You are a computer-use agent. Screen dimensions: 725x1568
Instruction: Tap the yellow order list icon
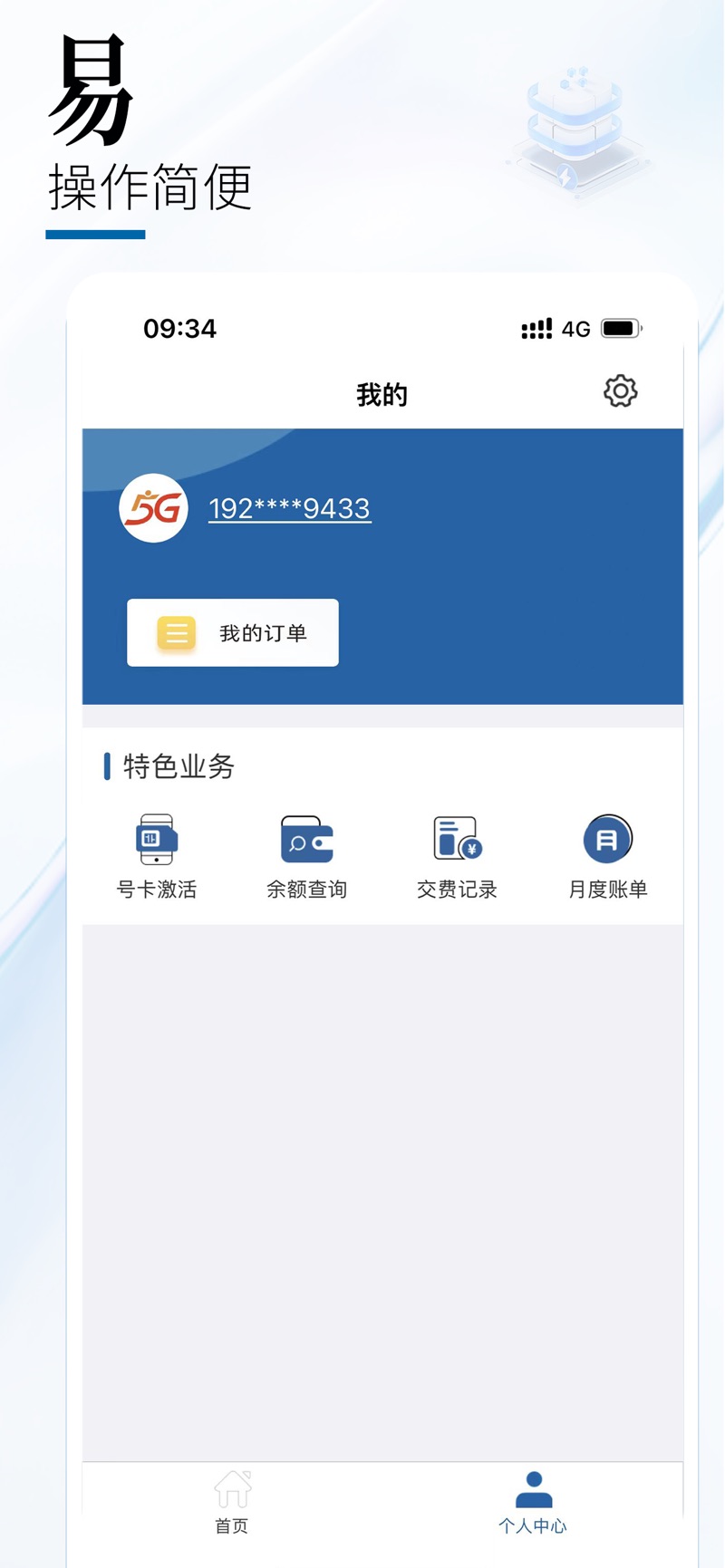coord(178,632)
